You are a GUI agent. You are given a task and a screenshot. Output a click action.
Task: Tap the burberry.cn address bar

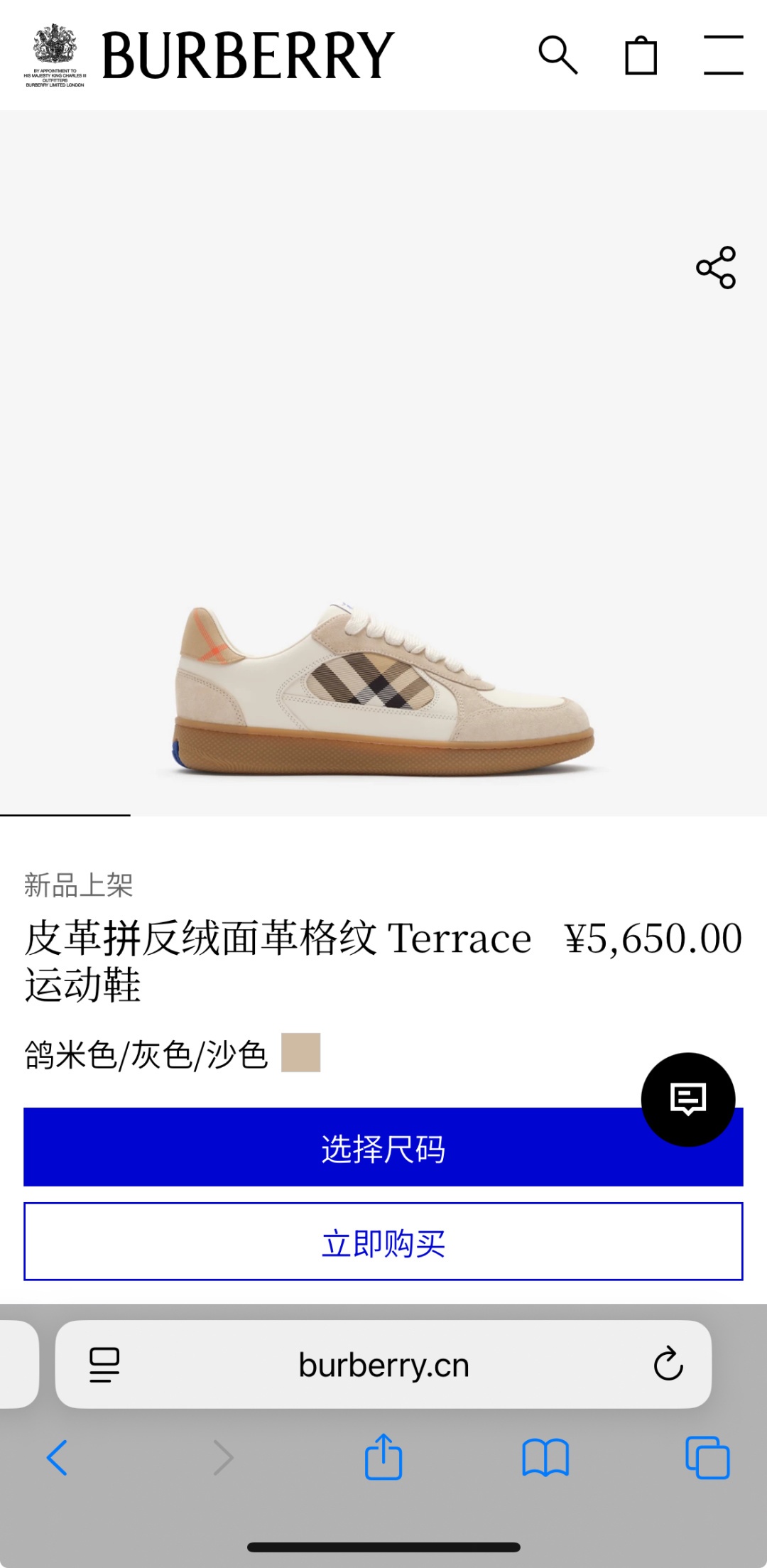click(383, 1365)
